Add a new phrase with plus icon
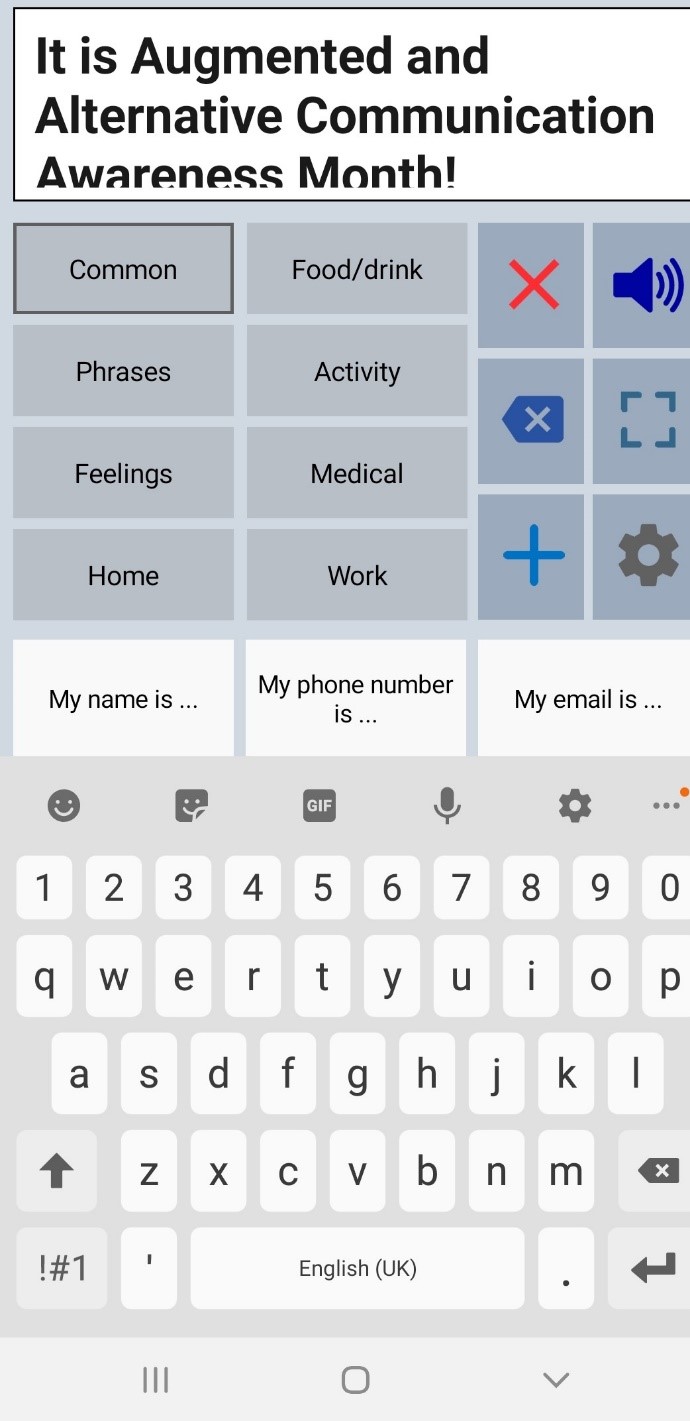Screen dimensions: 690x1421 point(532,556)
